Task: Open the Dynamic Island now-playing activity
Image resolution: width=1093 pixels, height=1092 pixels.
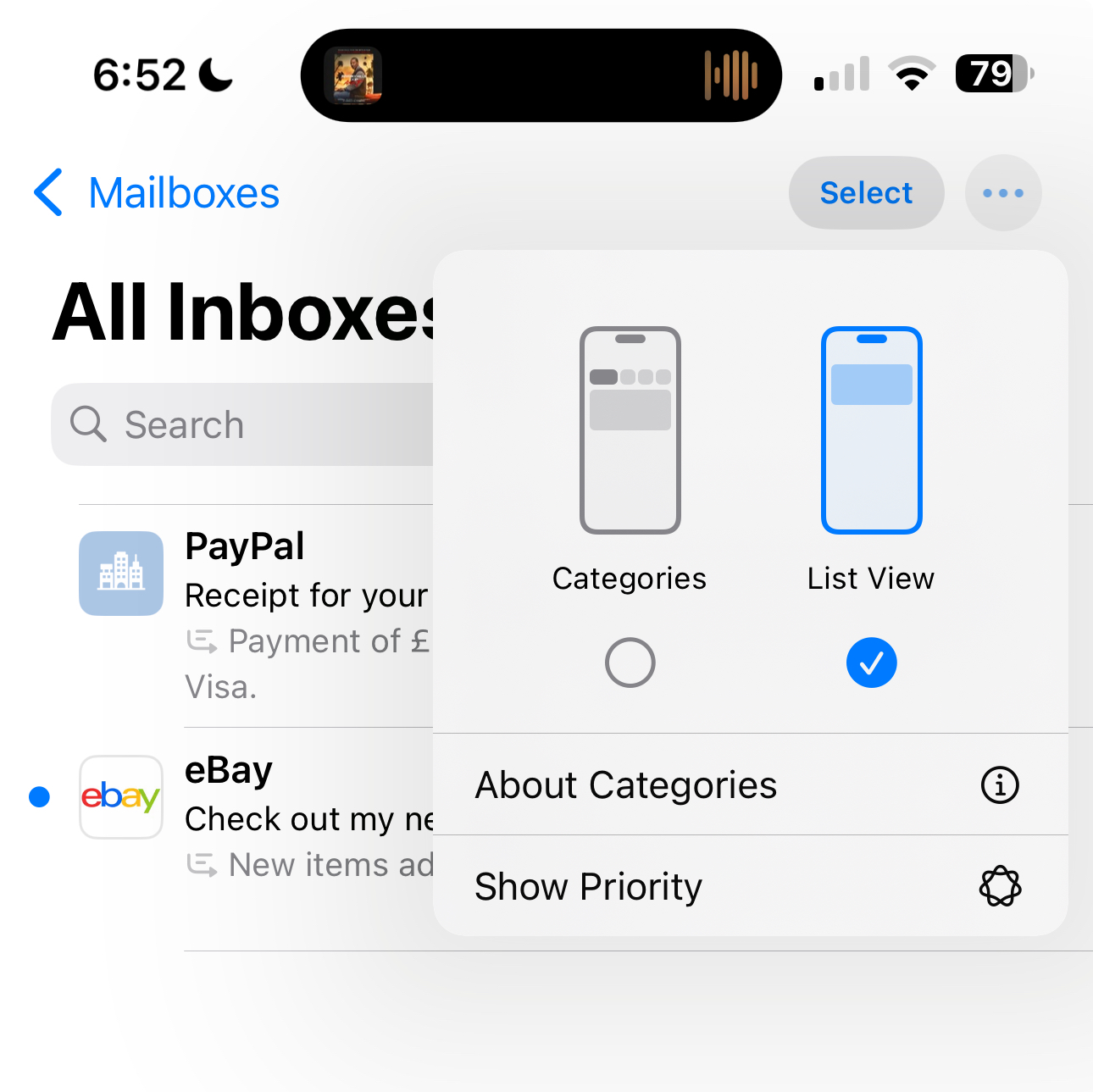Action: (541, 75)
